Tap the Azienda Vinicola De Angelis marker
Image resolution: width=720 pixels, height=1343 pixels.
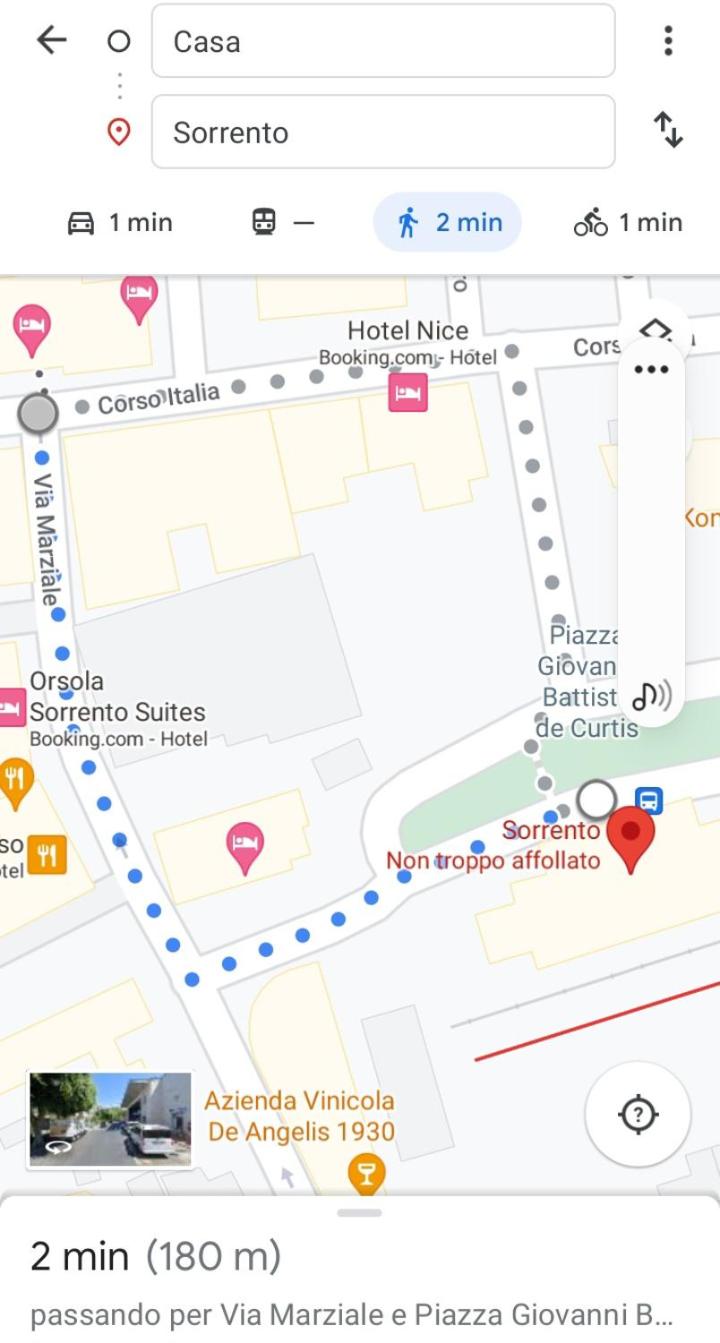[x=366, y=1174]
